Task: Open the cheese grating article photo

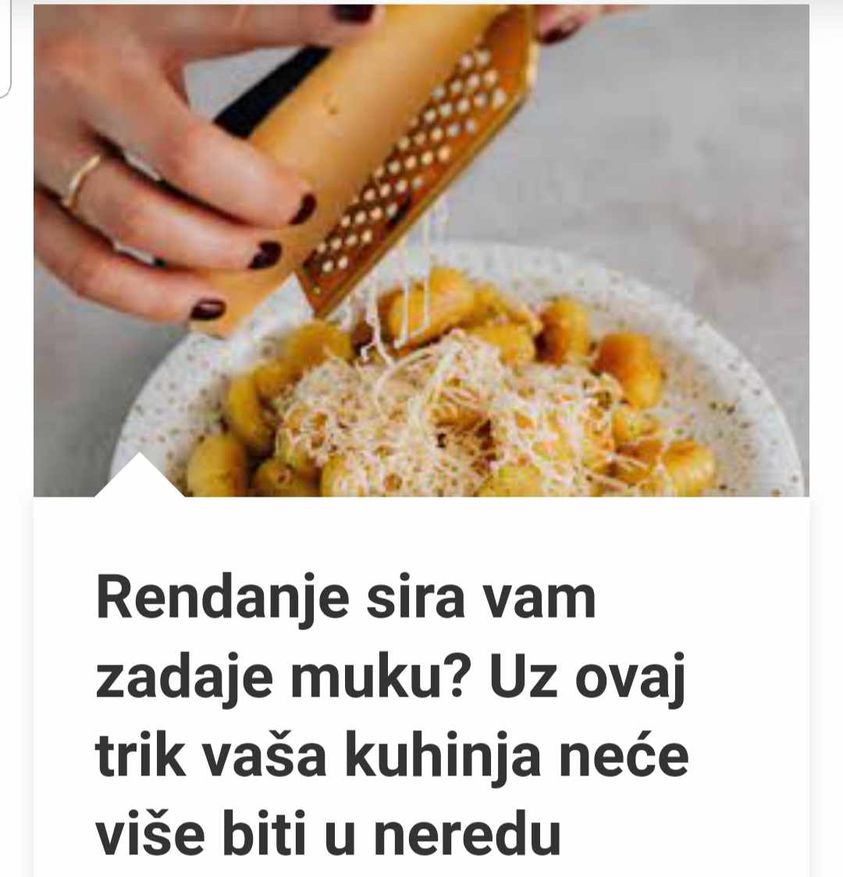Action: [421, 250]
